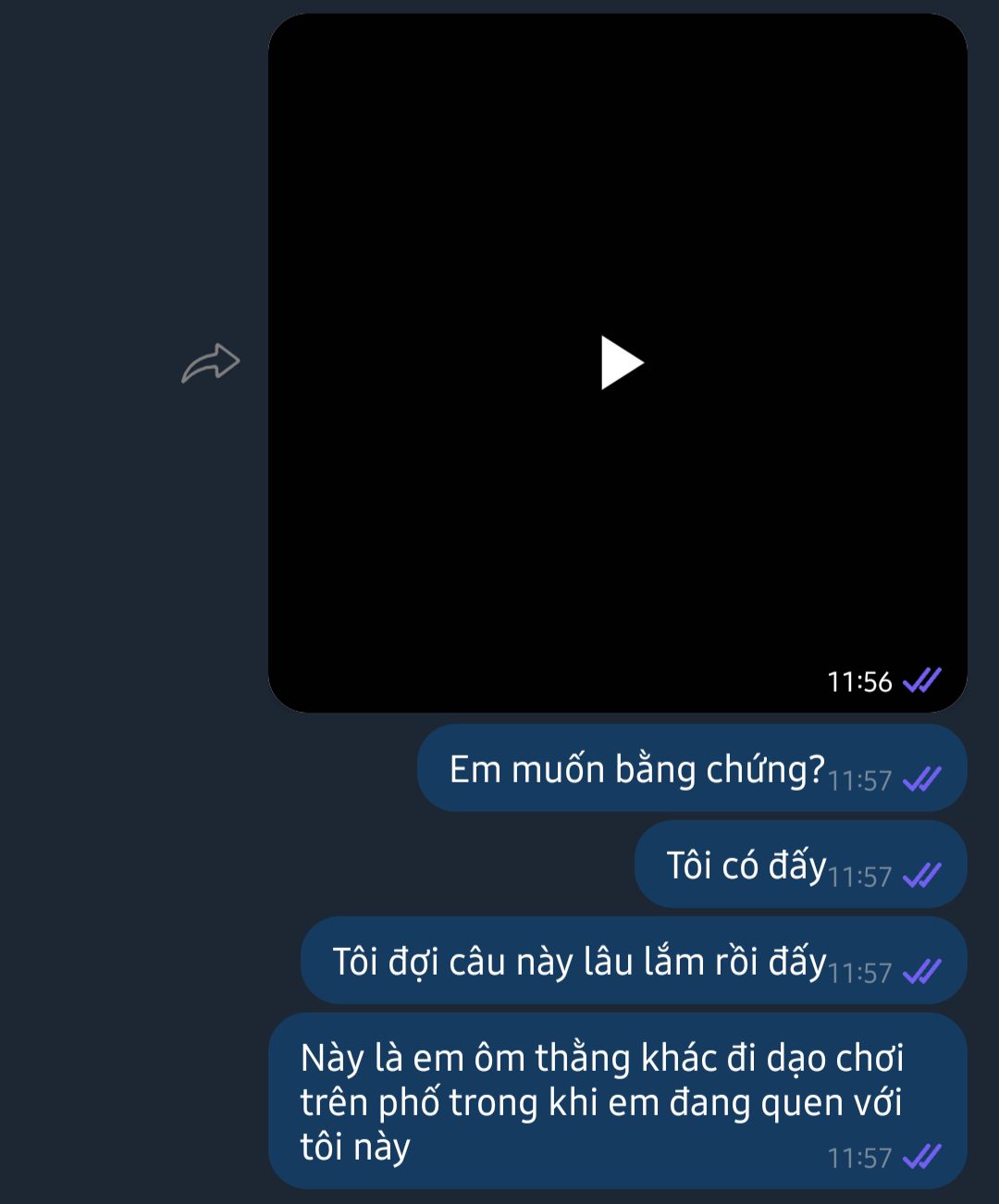Image resolution: width=999 pixels, height=1204 pixels.
Task: Play the video sent at 11:56
Action: 622,362
